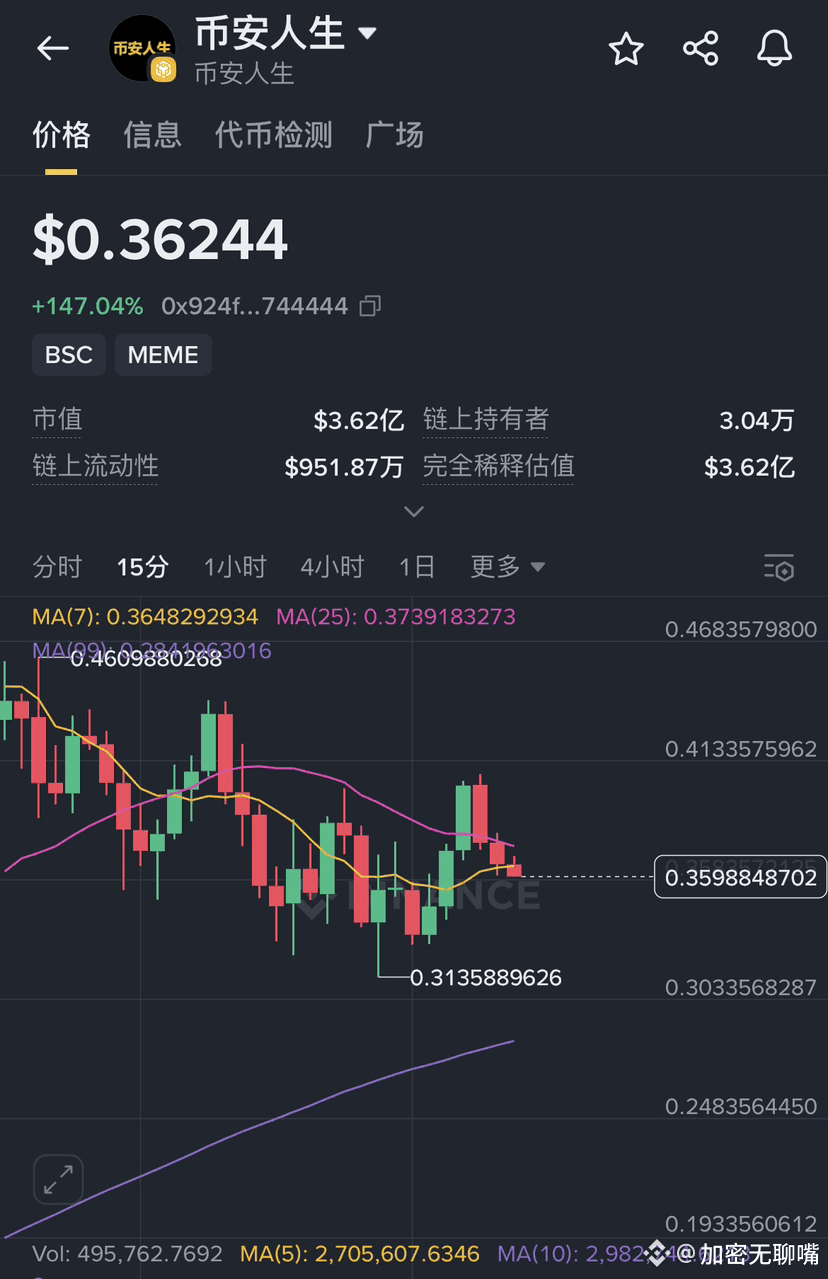Open the 币安人生 token dropdown
The height and width of the screenshot is (1279, 828).
tap(367, 33)
